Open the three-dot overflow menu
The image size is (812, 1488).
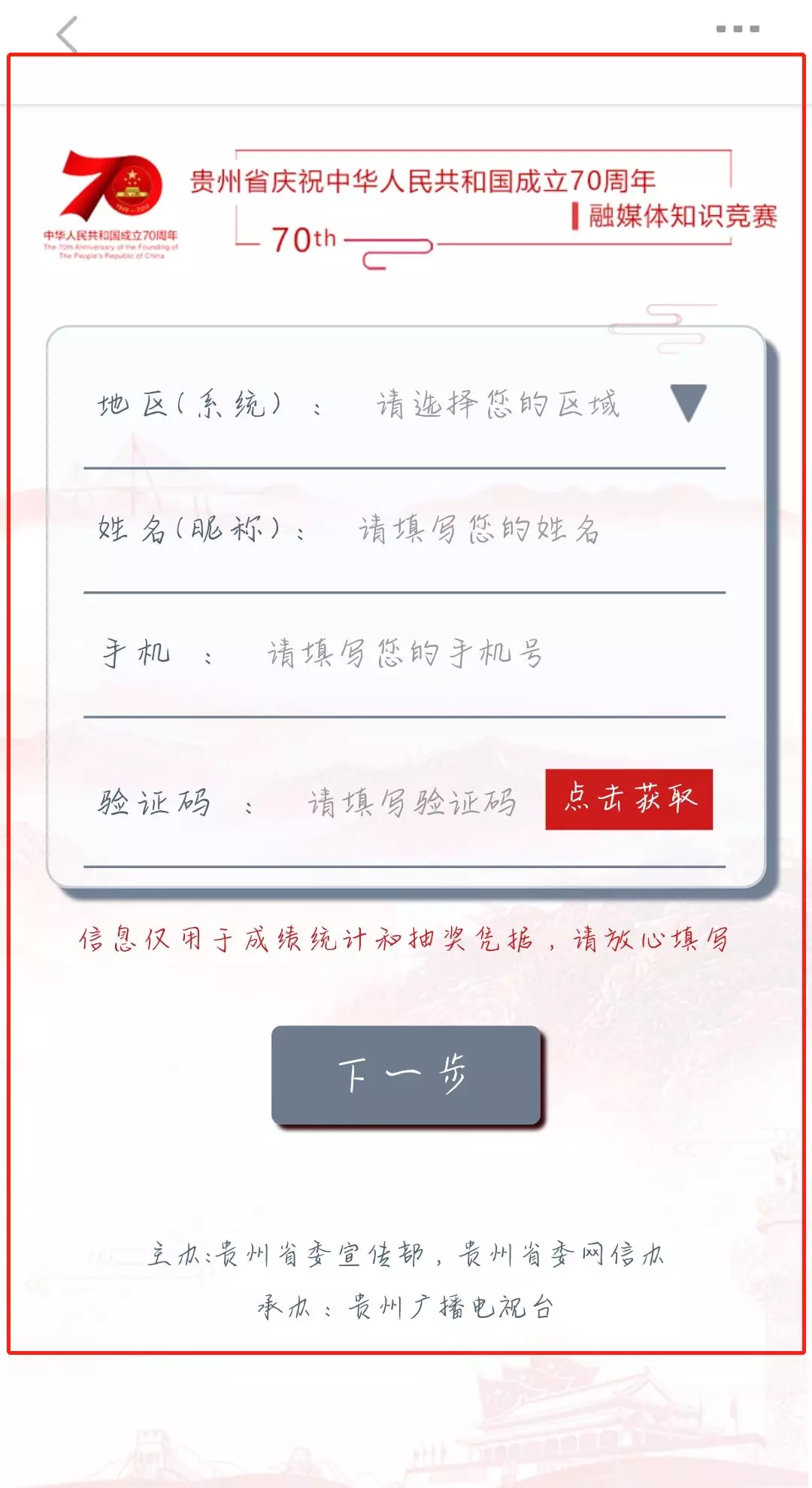pyautogui.click(x=738, y=29)
